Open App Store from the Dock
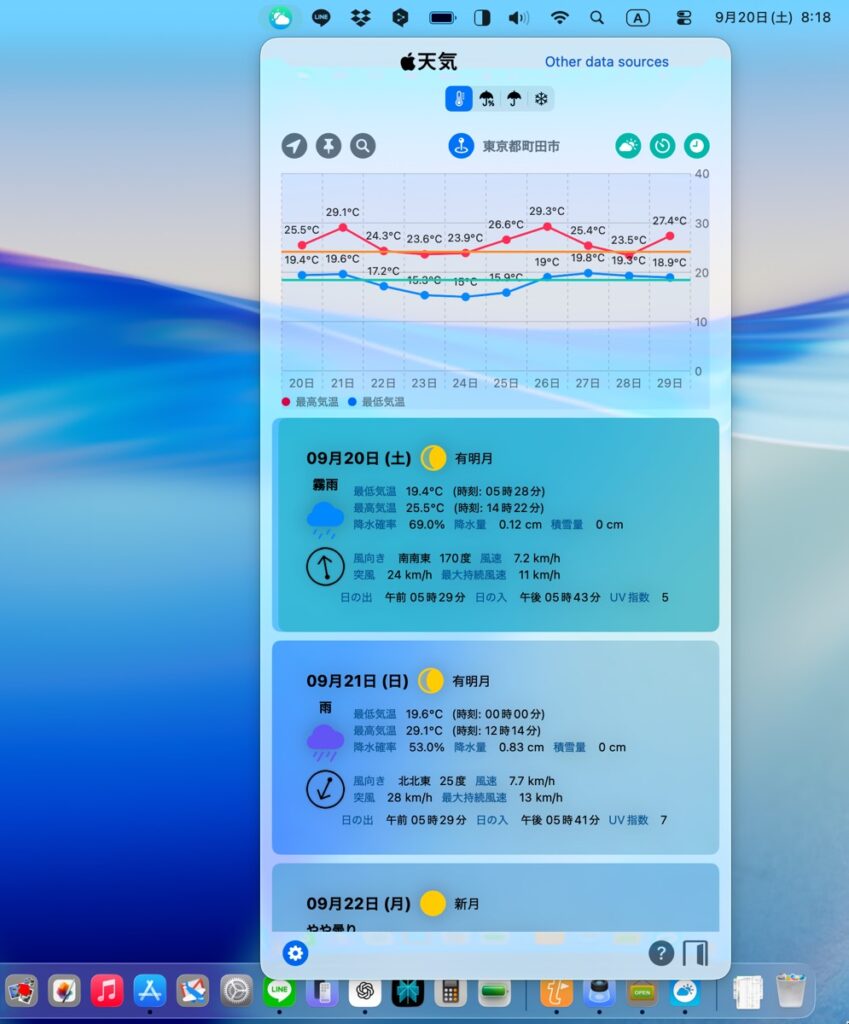This screenshot has height=1024, width=849. coord(150,991)
